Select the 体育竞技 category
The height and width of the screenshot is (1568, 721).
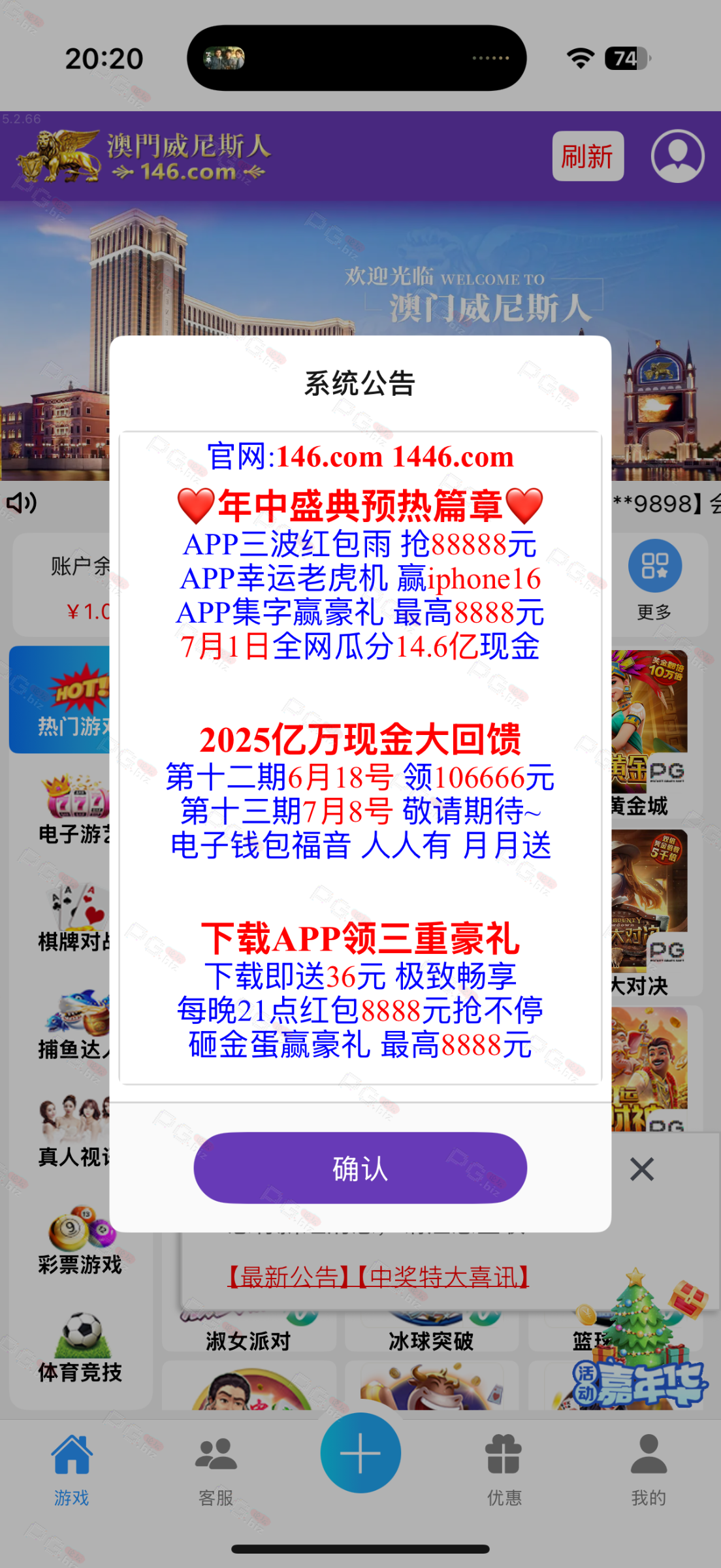80,1347
